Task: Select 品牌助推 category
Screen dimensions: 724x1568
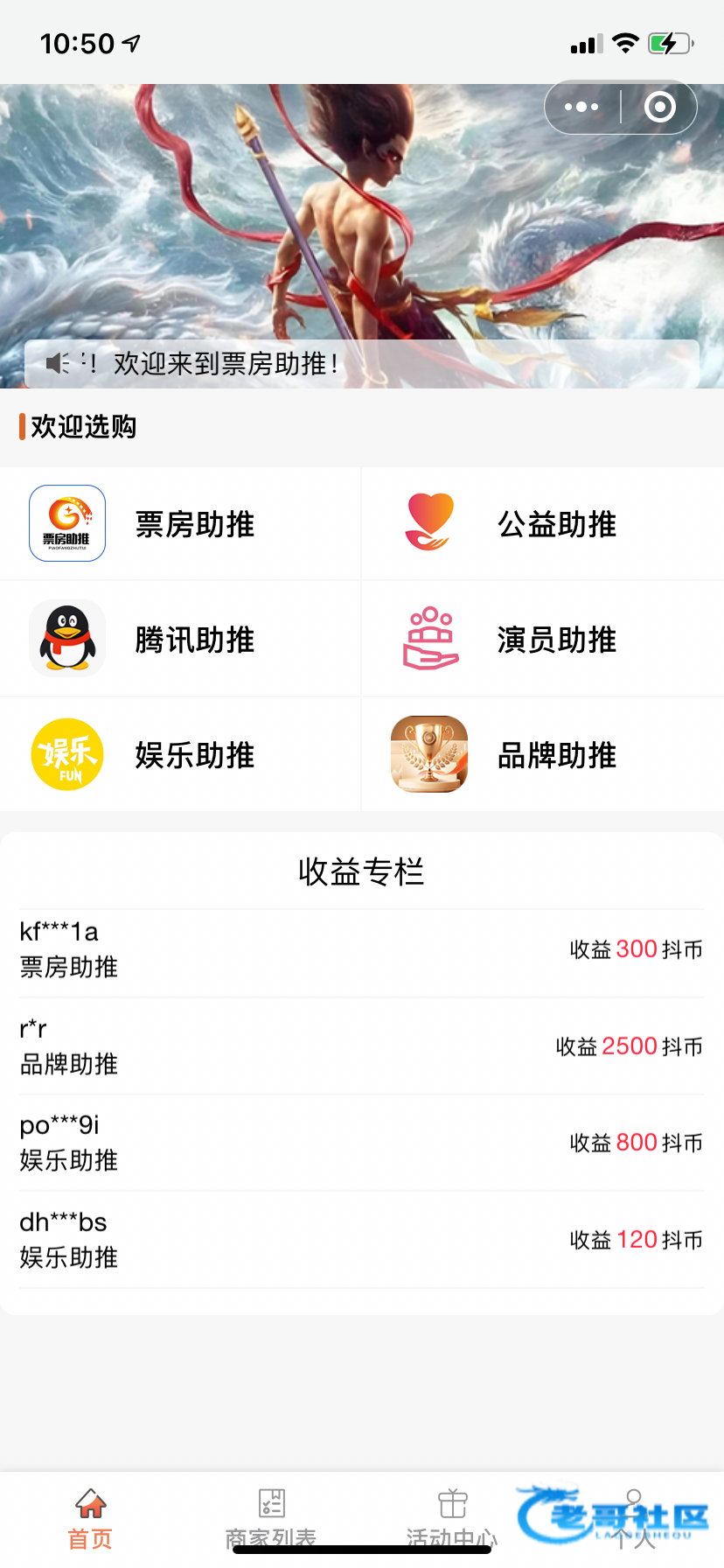Action: point(542,755)
